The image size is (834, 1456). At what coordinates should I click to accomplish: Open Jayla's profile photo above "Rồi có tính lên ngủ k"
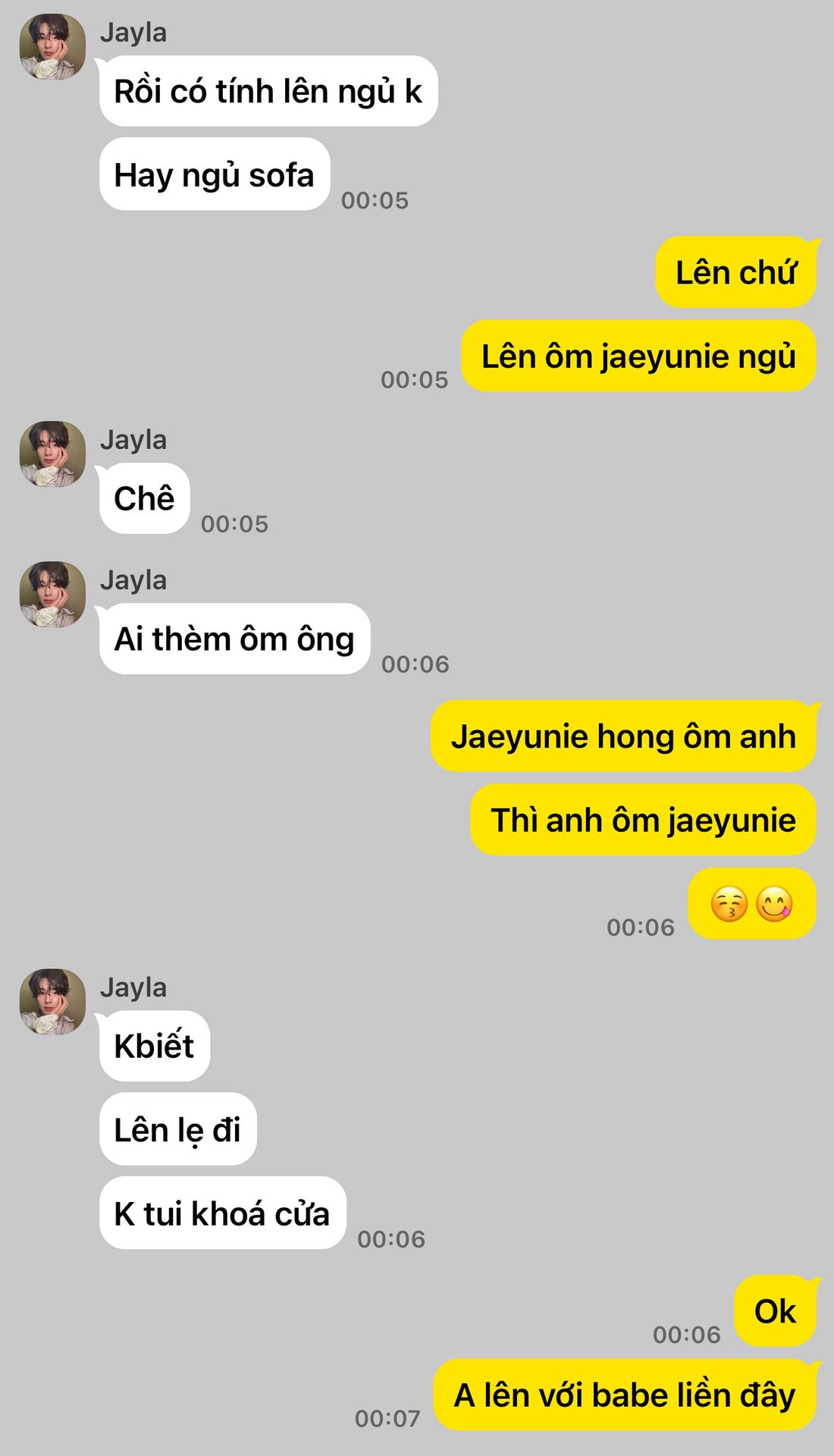(x=52, y=47)
